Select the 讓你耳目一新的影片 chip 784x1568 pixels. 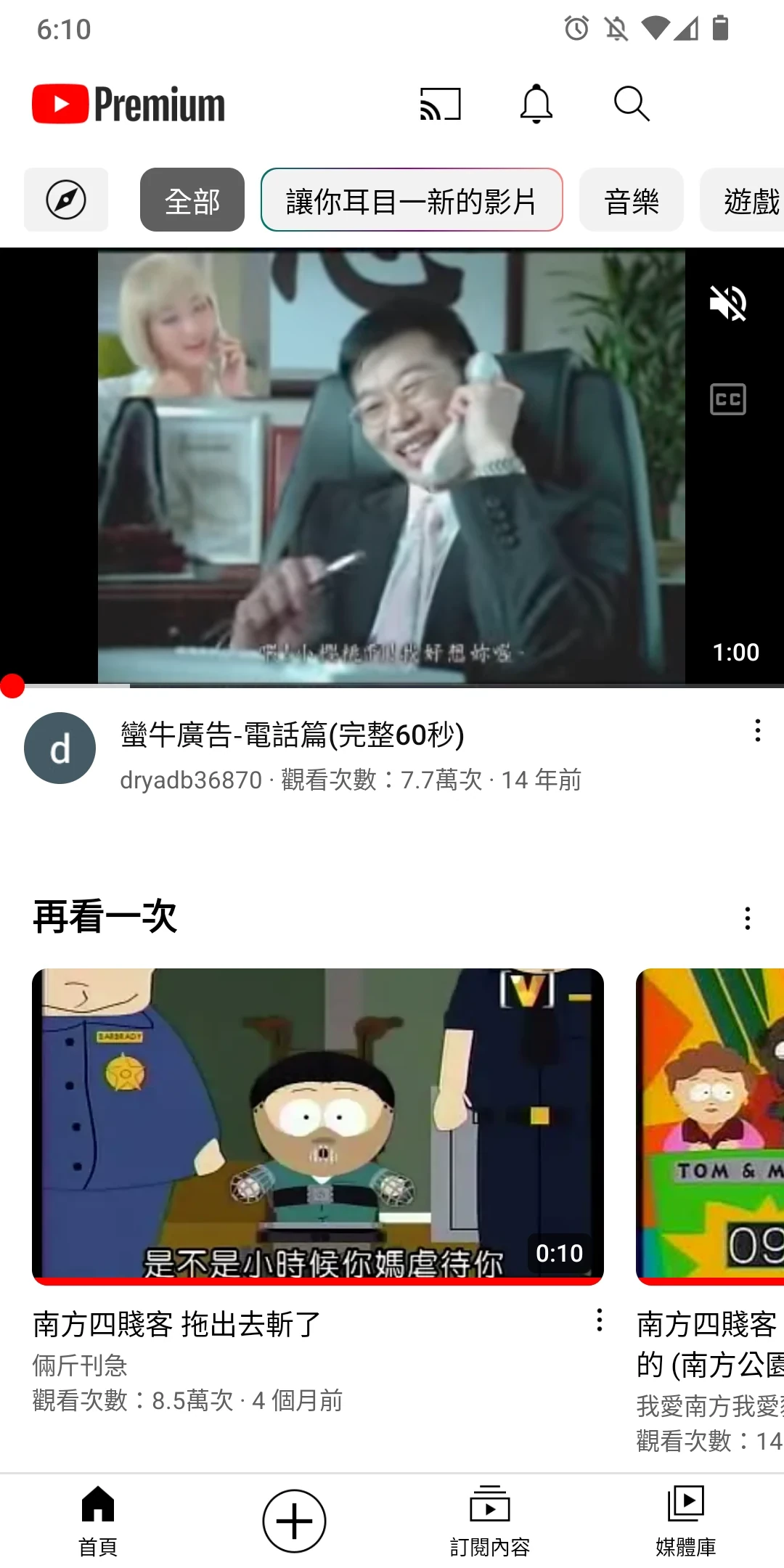click(412, 200)
